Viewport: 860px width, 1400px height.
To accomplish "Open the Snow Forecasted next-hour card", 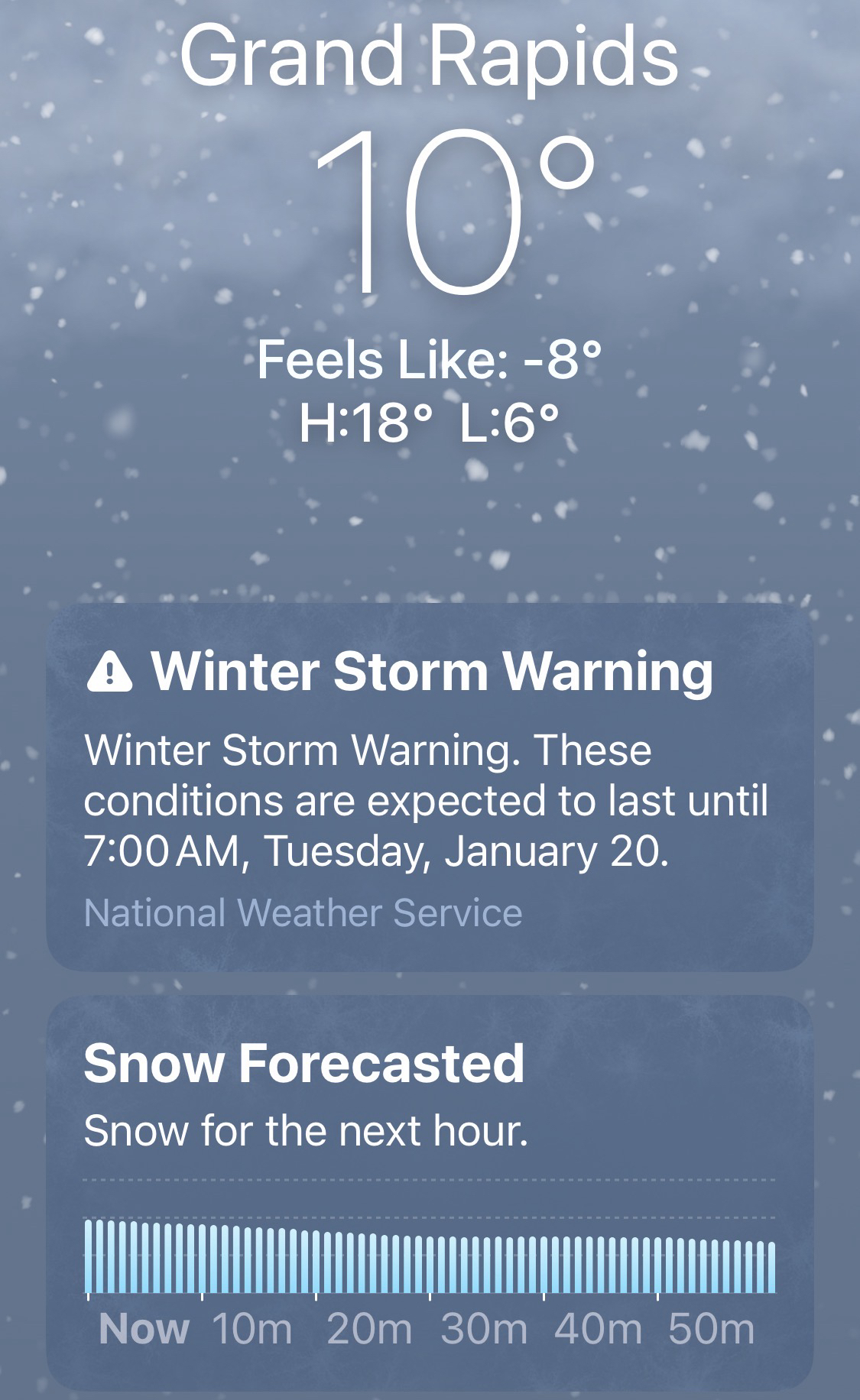I will [x=430, y=1192].
